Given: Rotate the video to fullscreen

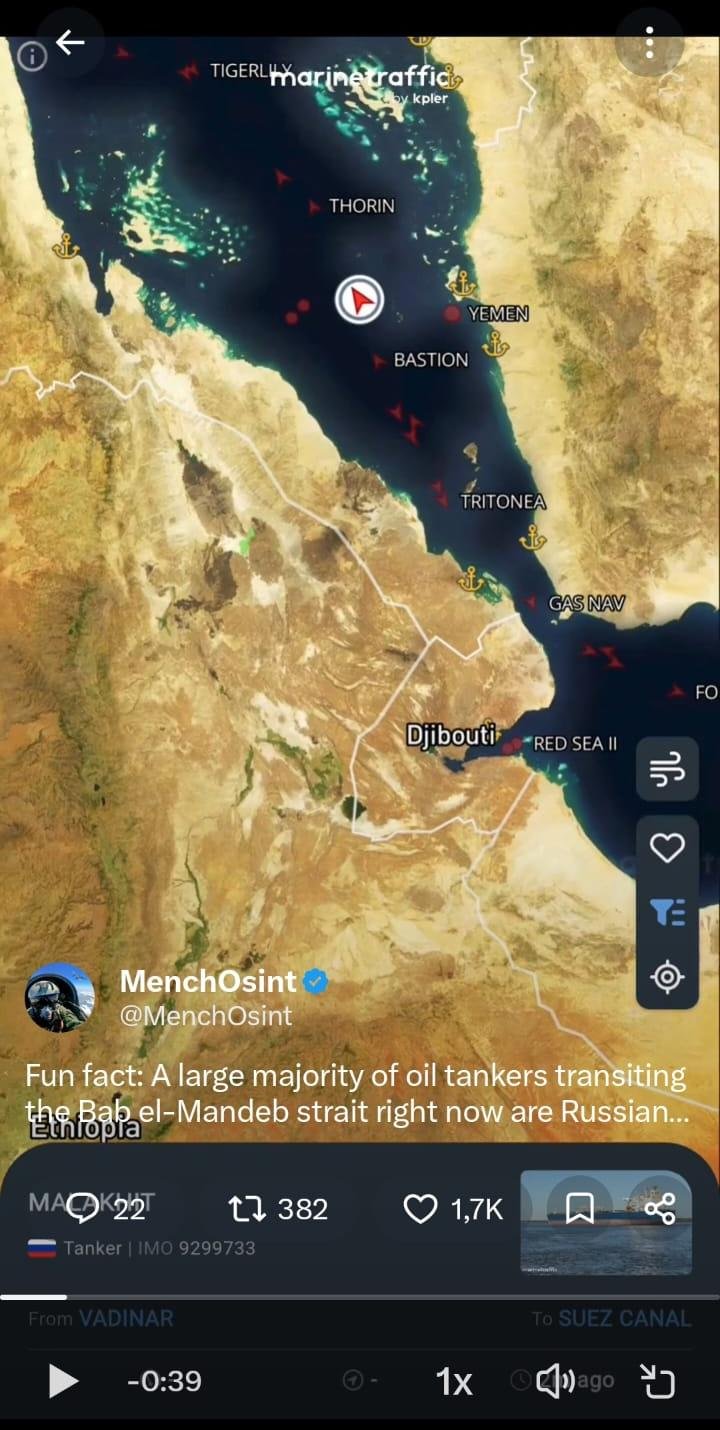Looking at the screenshot, I should [x=658, y=1381].
